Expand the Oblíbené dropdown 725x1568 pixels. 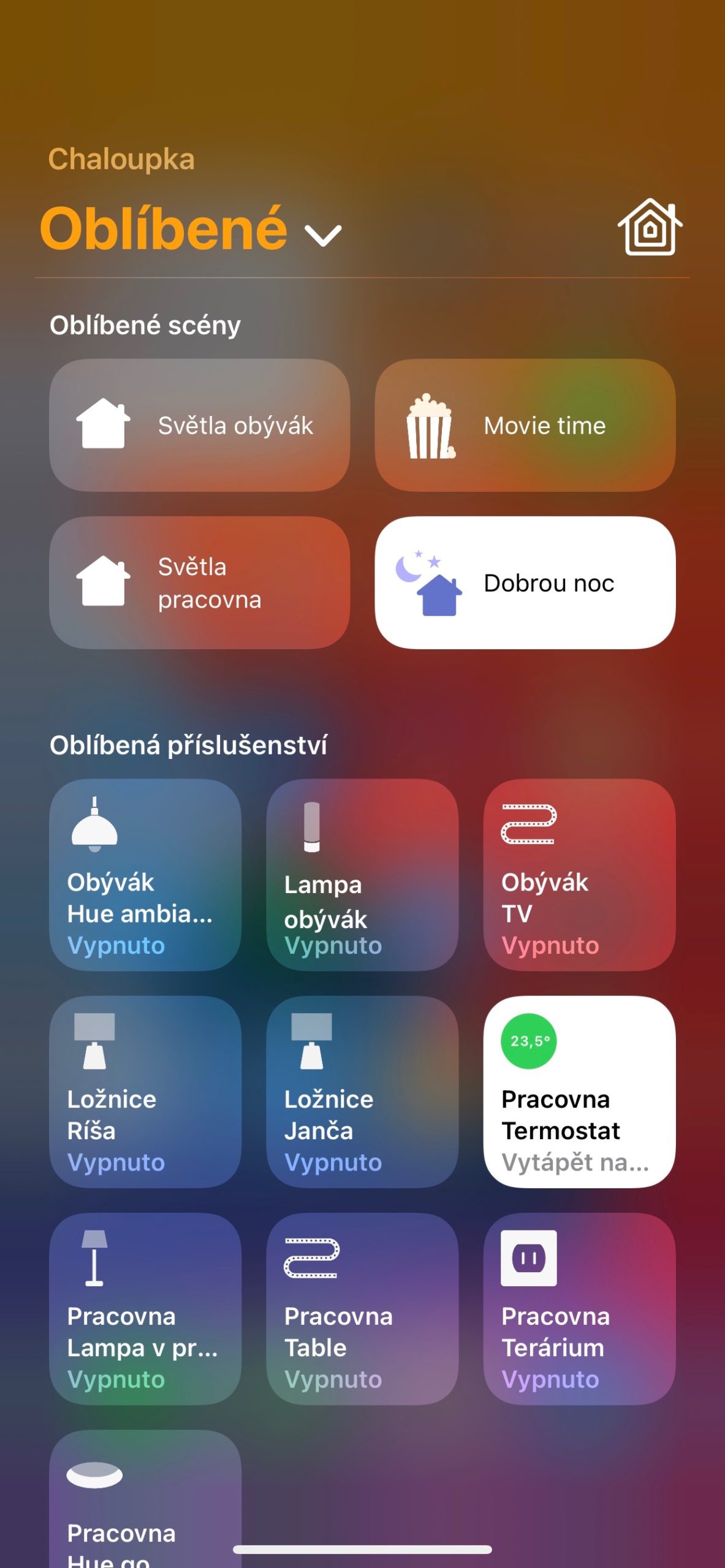pyautogui.click(x=322, y=233)
